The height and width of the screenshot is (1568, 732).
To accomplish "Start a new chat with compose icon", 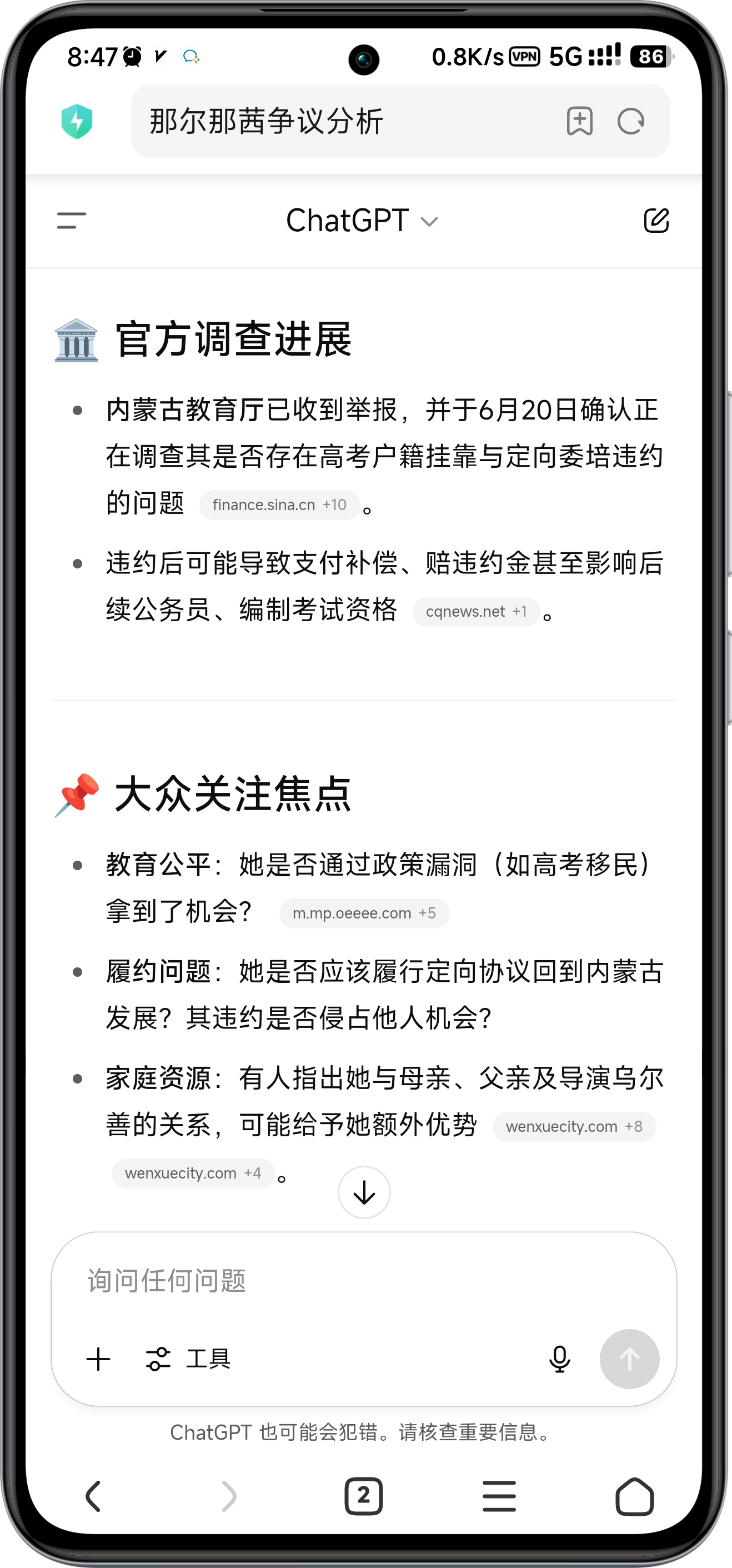I will (x=656, y=221).
